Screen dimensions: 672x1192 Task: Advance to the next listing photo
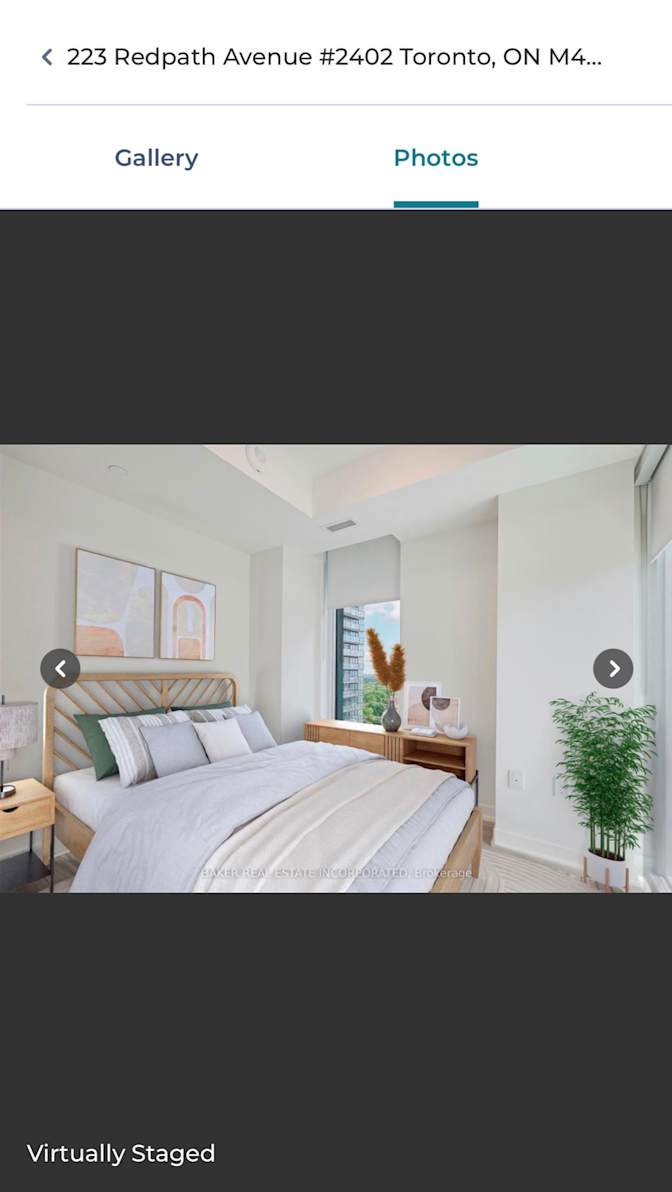point(613,669)
